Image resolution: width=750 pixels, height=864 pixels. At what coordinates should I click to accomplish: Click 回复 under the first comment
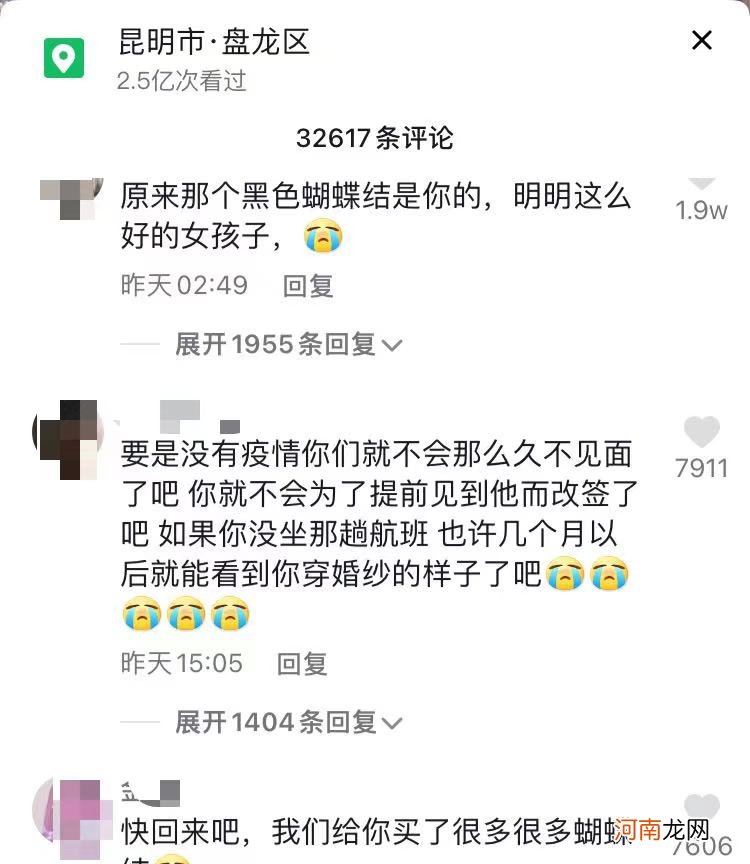(x=307, y=285)
